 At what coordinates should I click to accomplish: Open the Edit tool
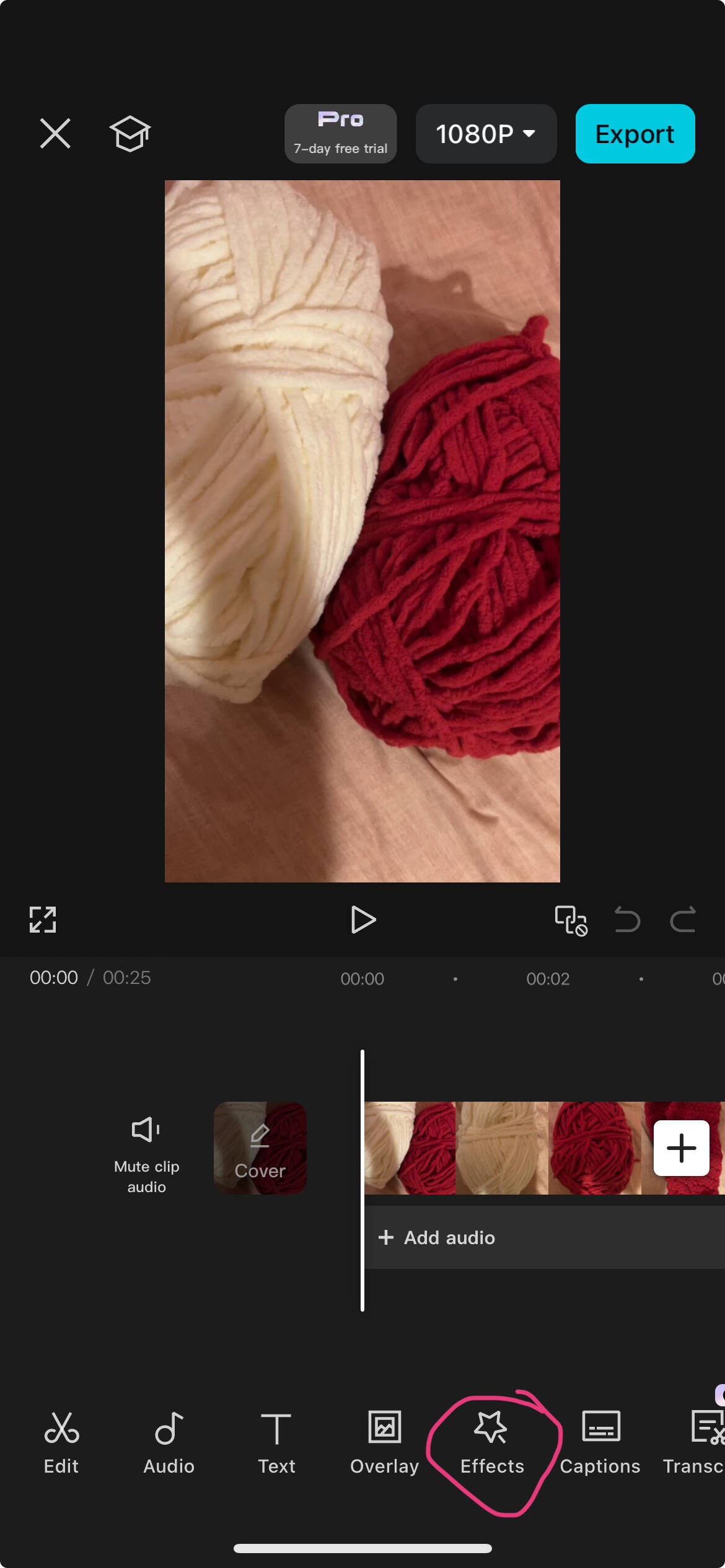pos(61,1443)
